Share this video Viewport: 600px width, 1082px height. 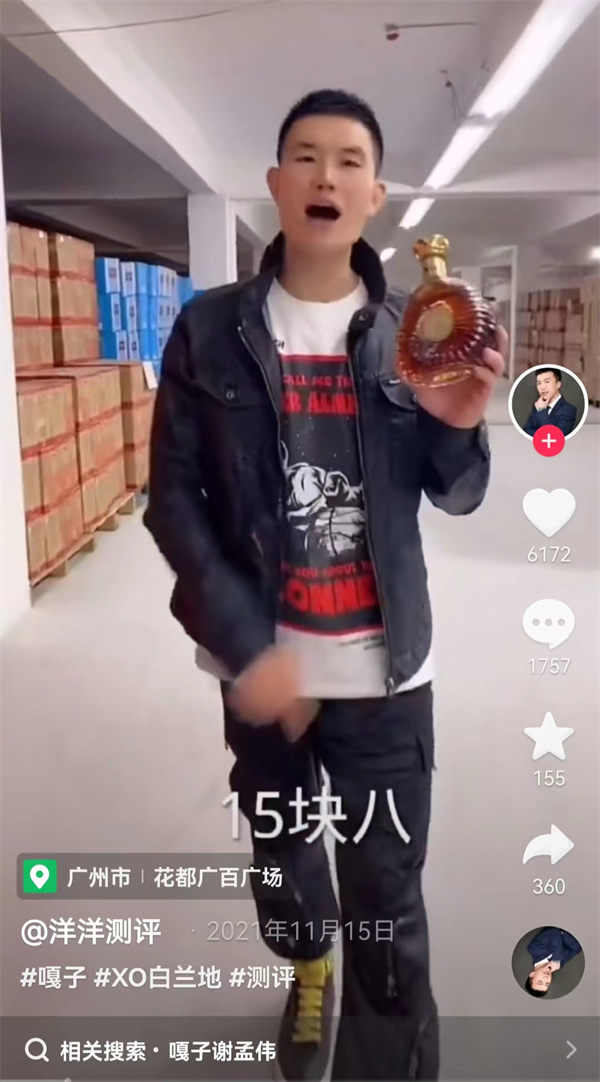click(548, 846)
